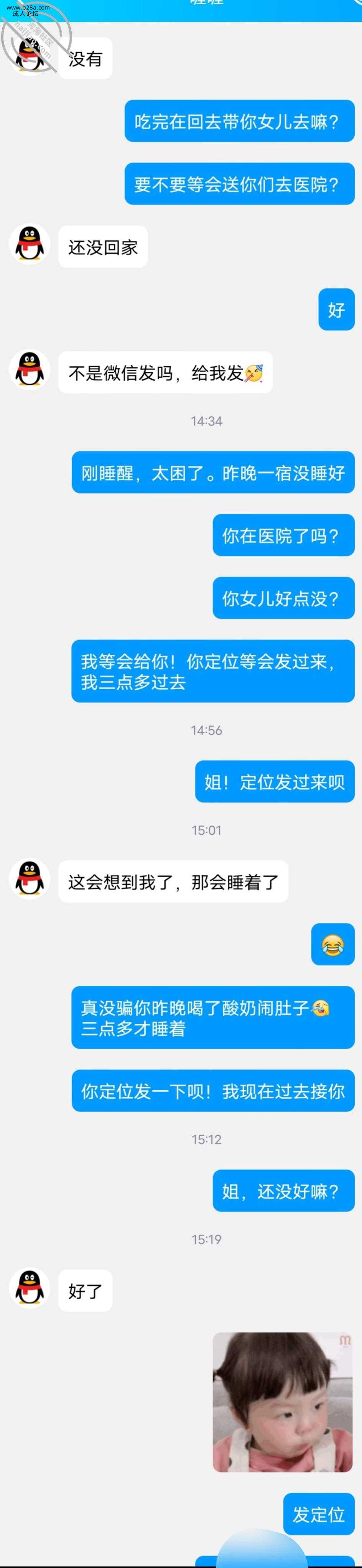The image size is (362, 1568).
Task: Tap the avatar next to 不是微信发吗，给我发
Action: (30, 370)
